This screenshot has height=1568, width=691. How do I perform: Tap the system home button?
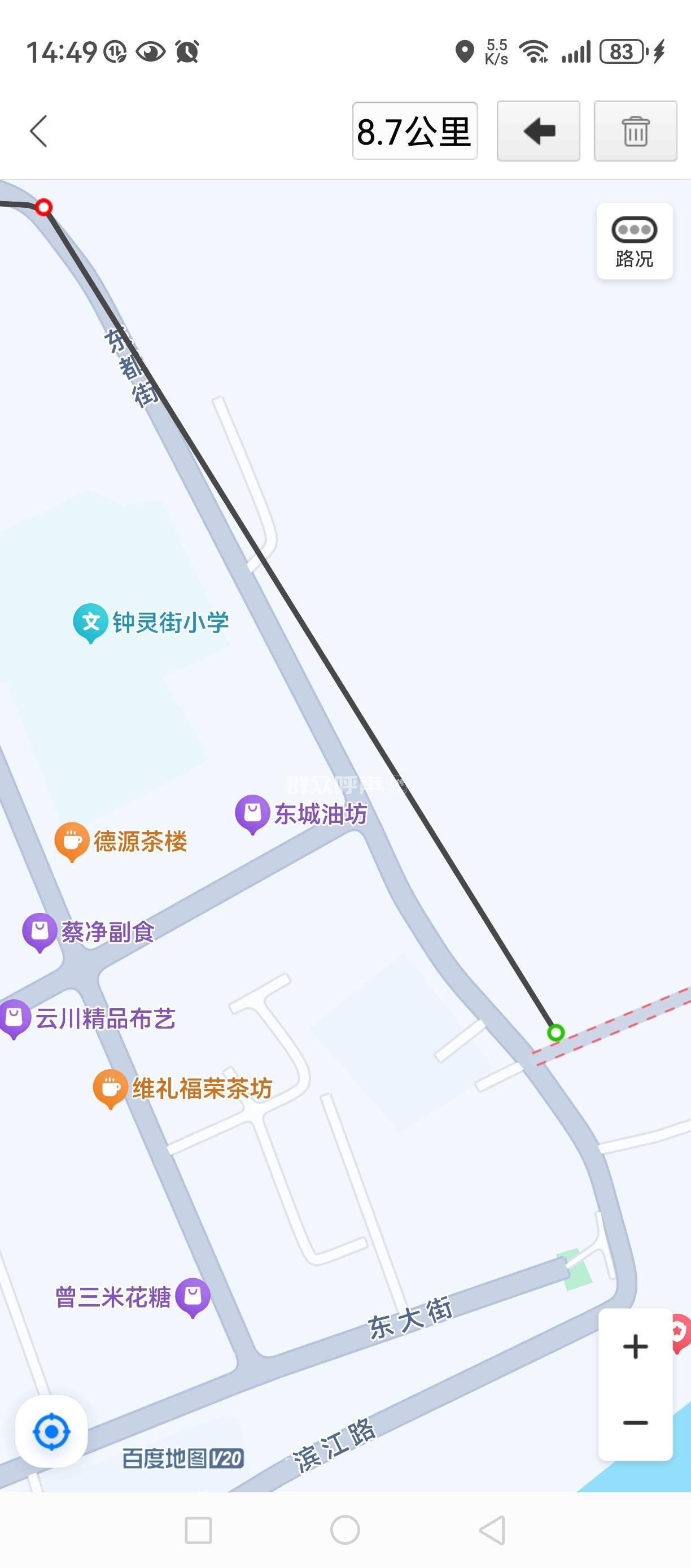pos(345,1530)
